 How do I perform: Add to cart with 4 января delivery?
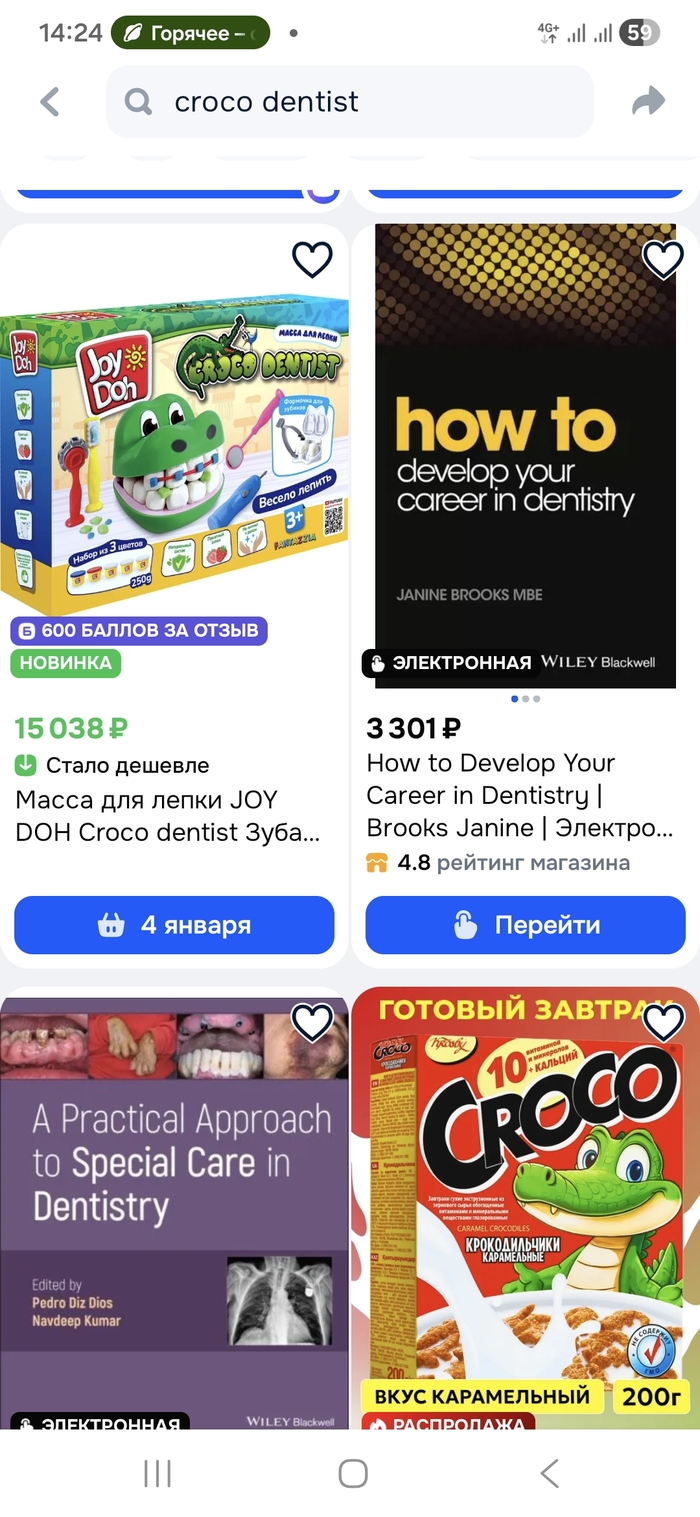tap(174, 925)
